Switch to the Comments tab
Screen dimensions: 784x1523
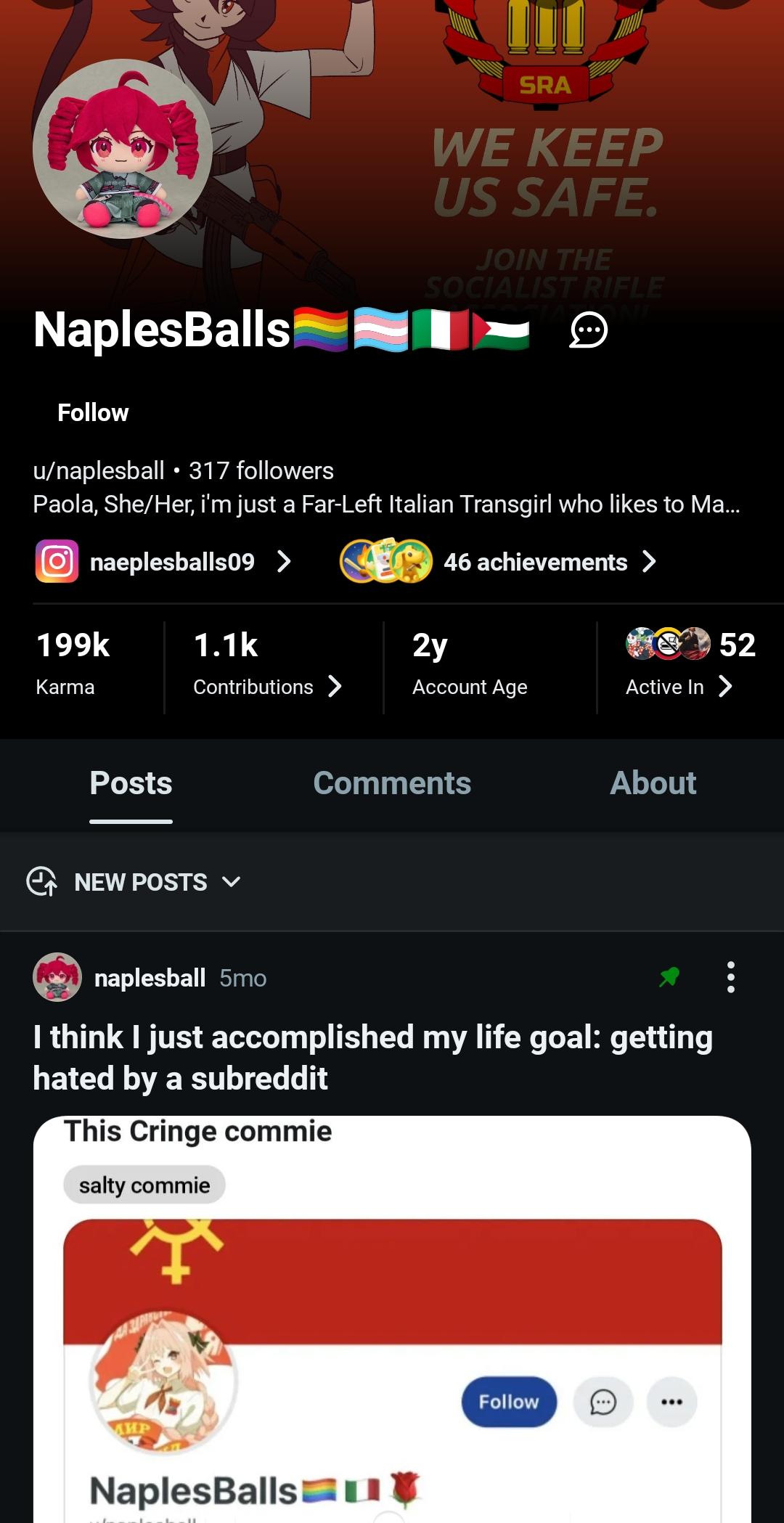392,783
